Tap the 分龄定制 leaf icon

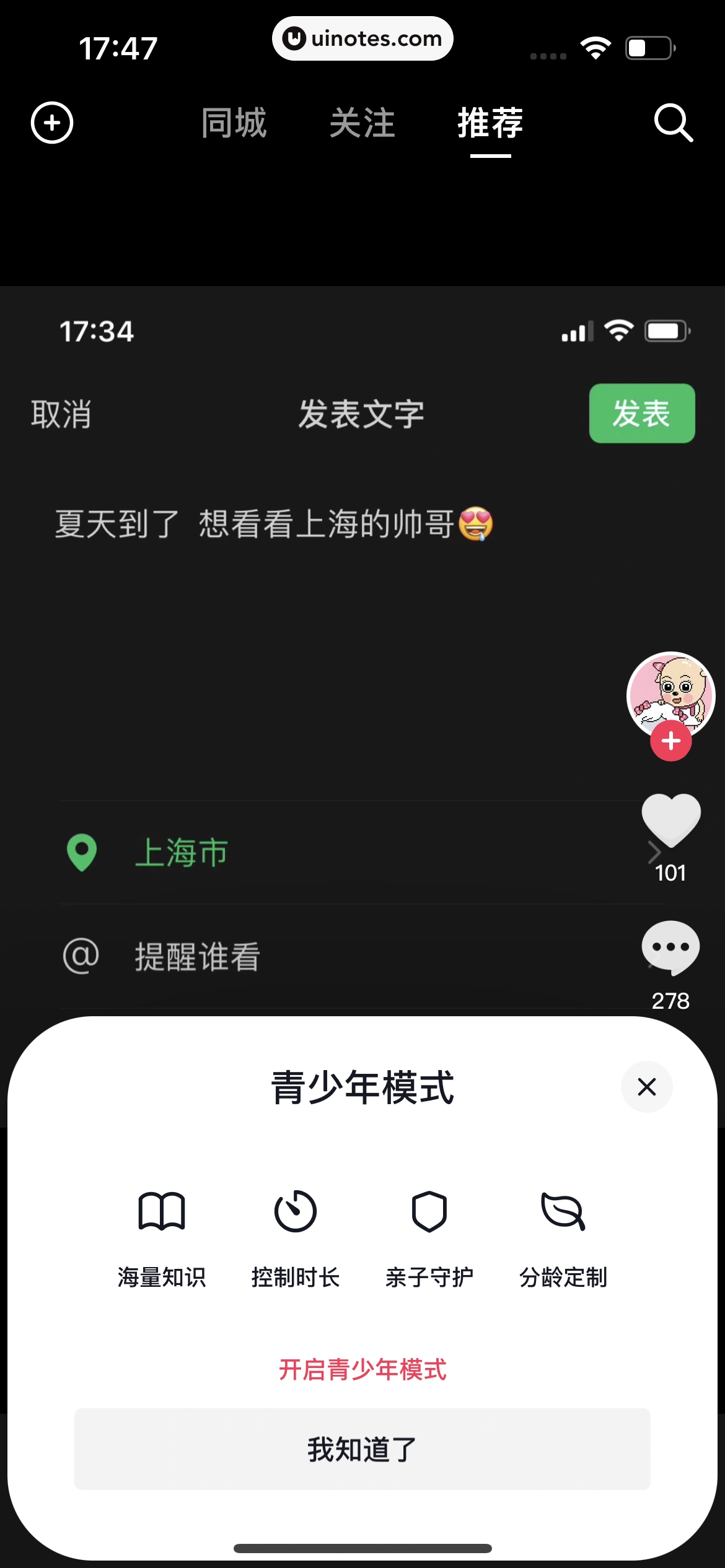coord(561,1211)
